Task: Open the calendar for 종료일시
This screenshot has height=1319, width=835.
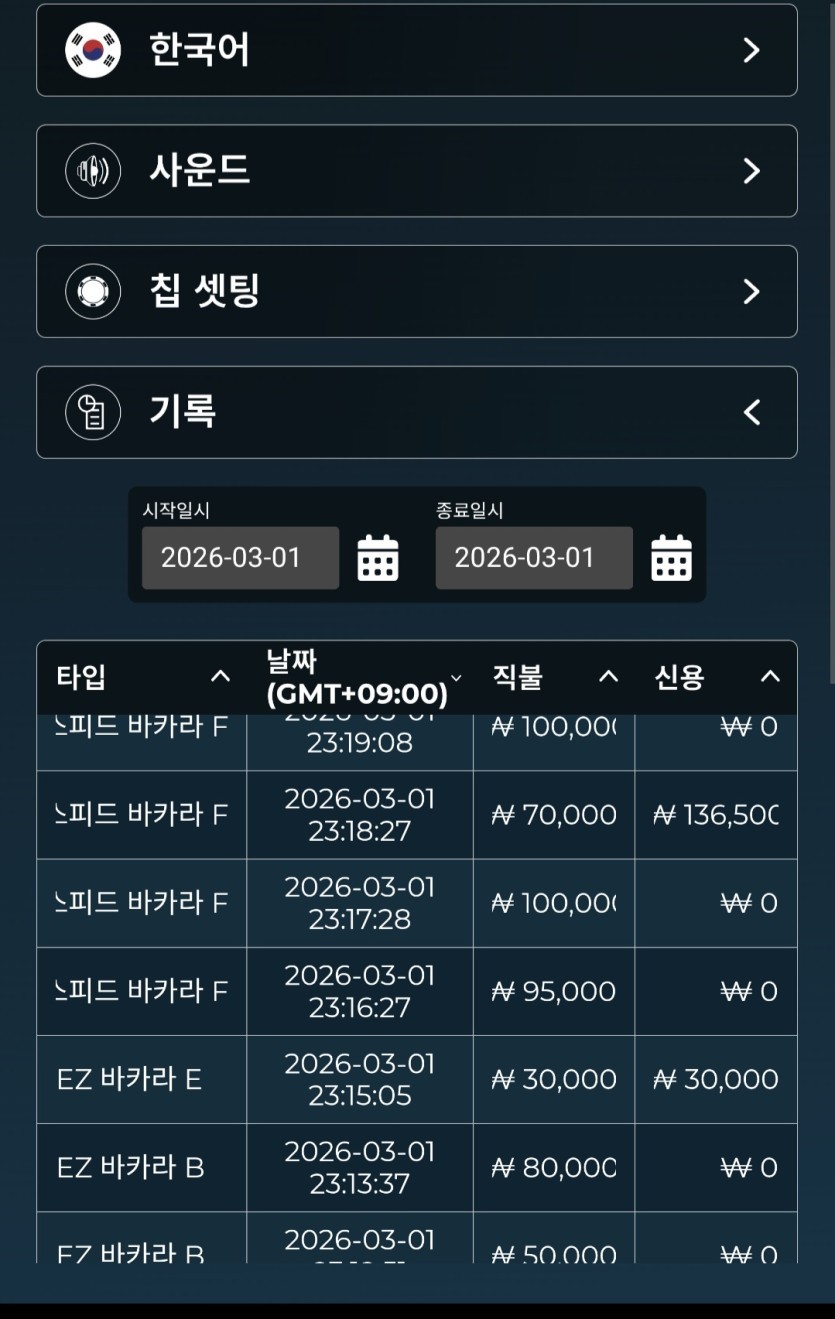Action: pyautogui.click(x=671, y=558)
